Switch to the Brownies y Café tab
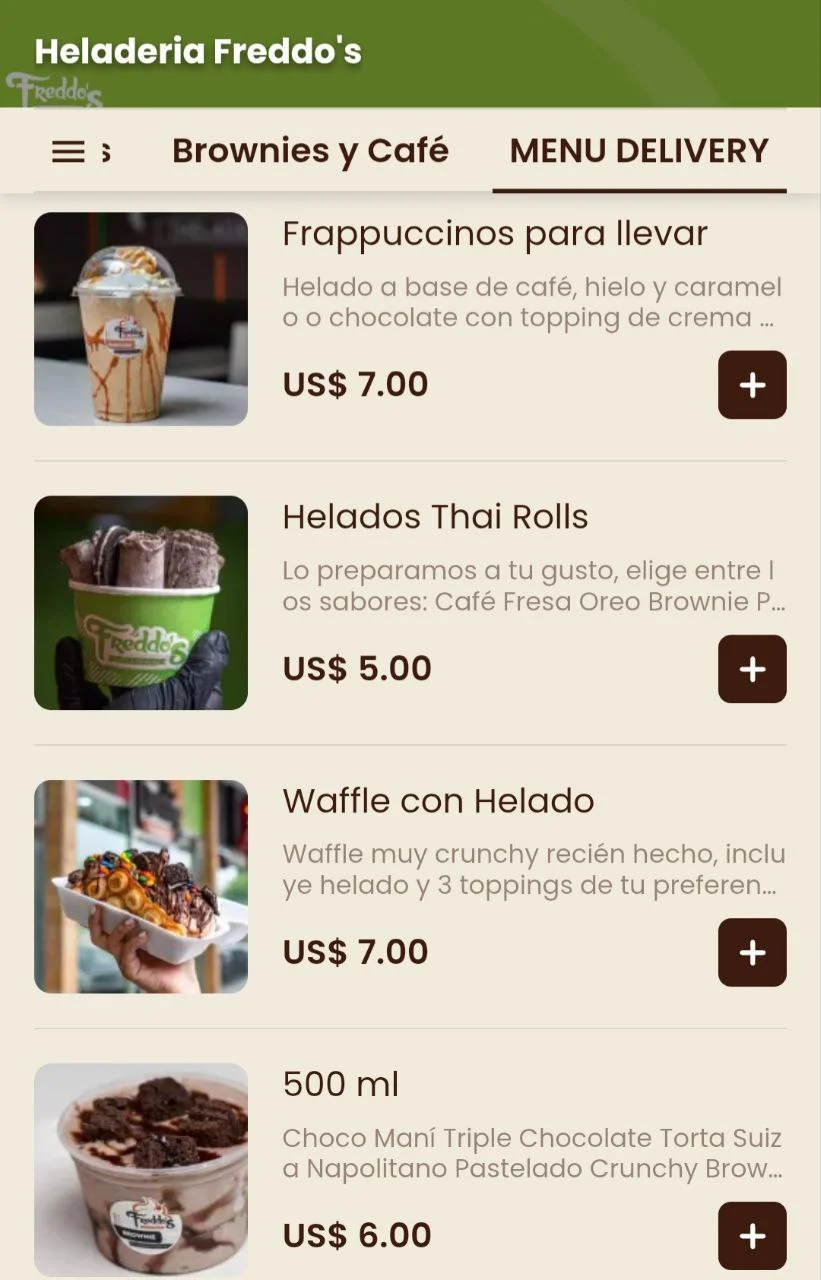This screenshot has width=821, height=1280. pos(310,151)
